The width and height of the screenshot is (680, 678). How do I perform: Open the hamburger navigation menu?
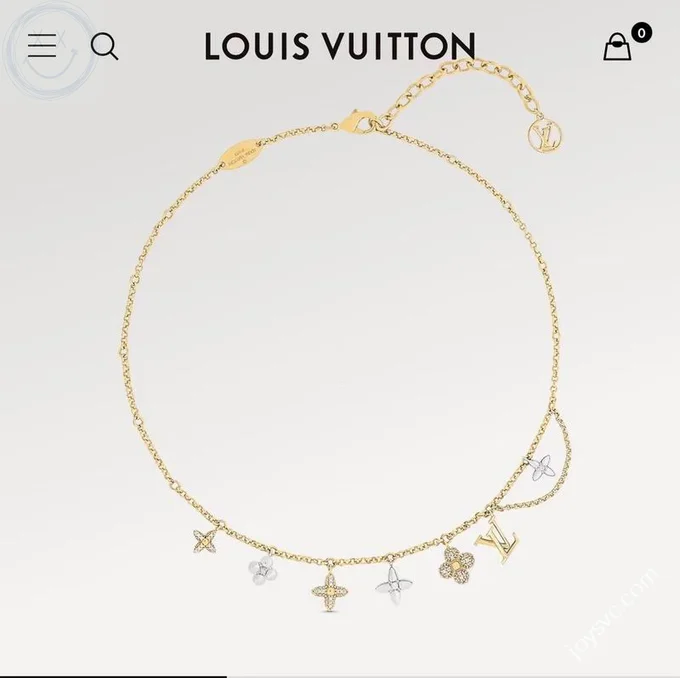tap(42, 45)
